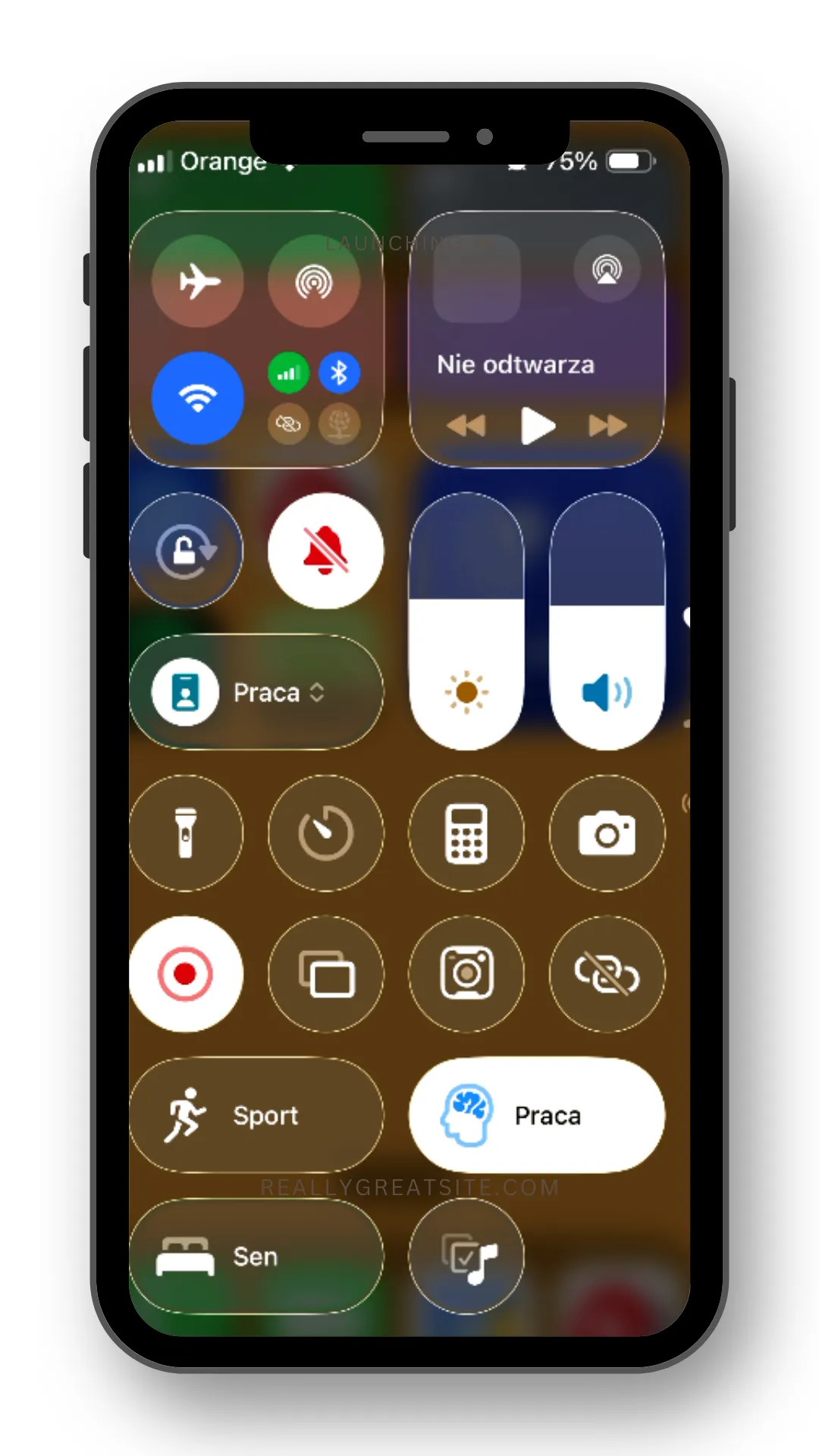Toggle cellular data
819x1456 pixels.
pyautogui.click(x=288, y=373)
